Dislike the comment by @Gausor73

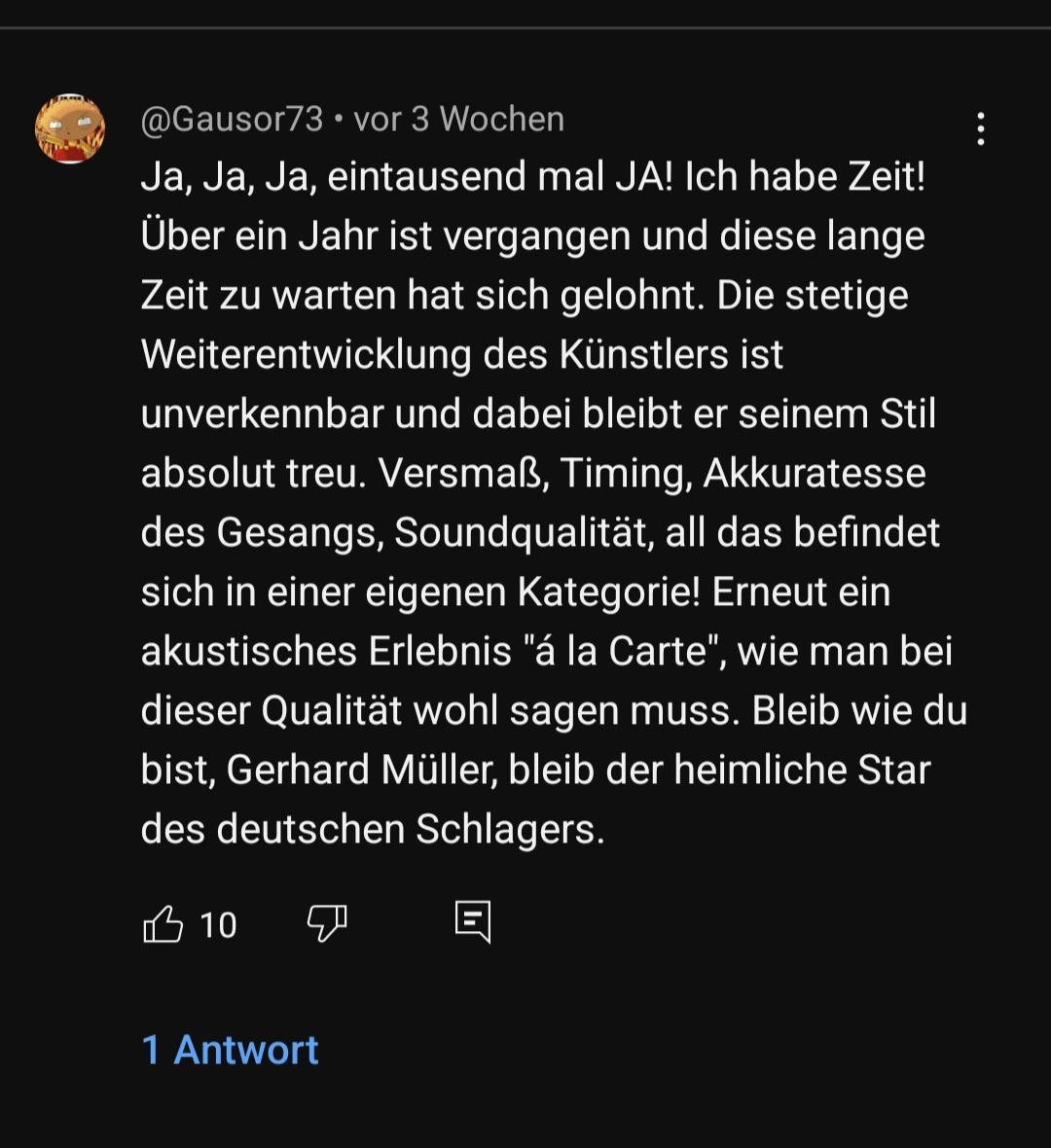(327, 923)
